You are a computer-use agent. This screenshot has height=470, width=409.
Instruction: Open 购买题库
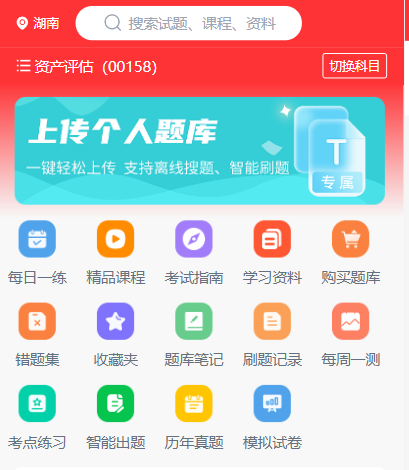(x=351, y=253)
